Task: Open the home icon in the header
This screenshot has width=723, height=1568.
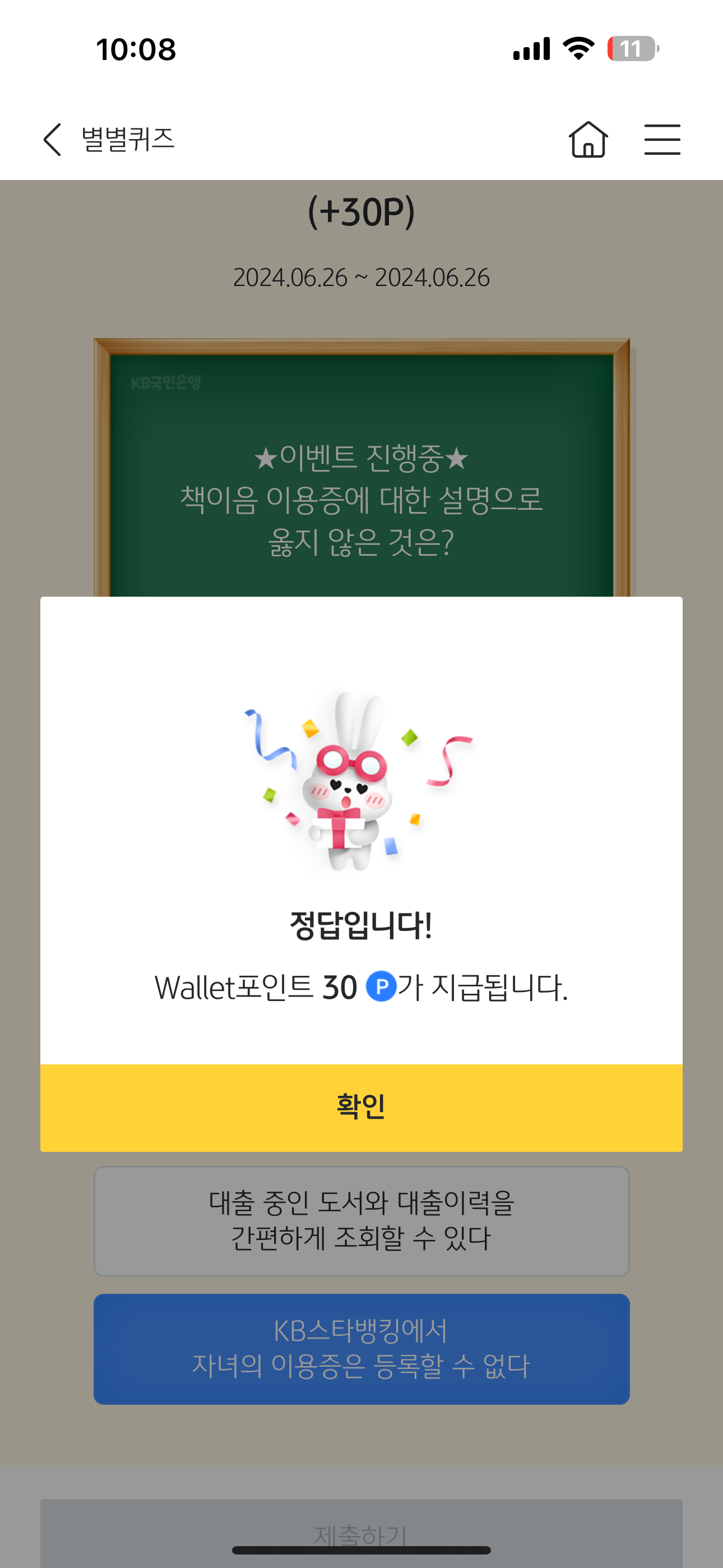Action: (588, 140)
